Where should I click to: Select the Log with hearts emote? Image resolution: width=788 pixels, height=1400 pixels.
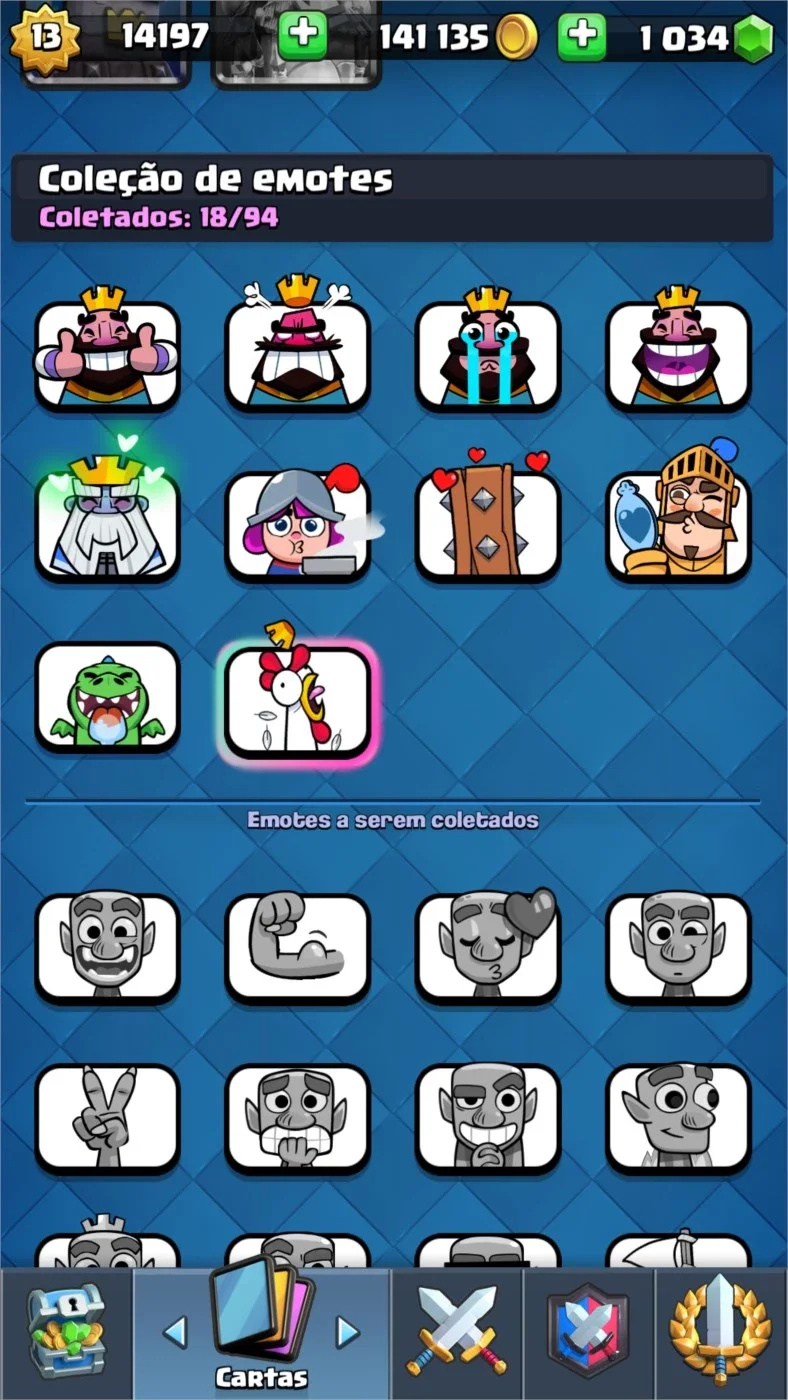(488, 517)
